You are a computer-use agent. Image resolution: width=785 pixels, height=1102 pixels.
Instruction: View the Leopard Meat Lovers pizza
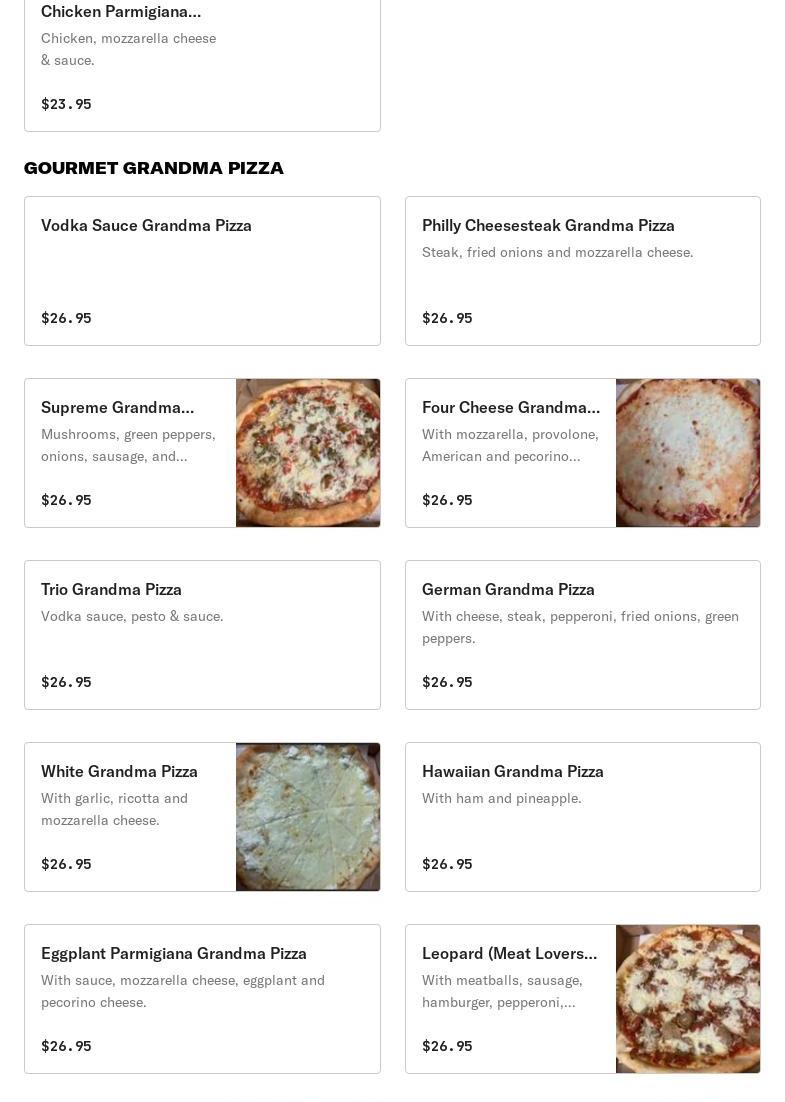582,999
